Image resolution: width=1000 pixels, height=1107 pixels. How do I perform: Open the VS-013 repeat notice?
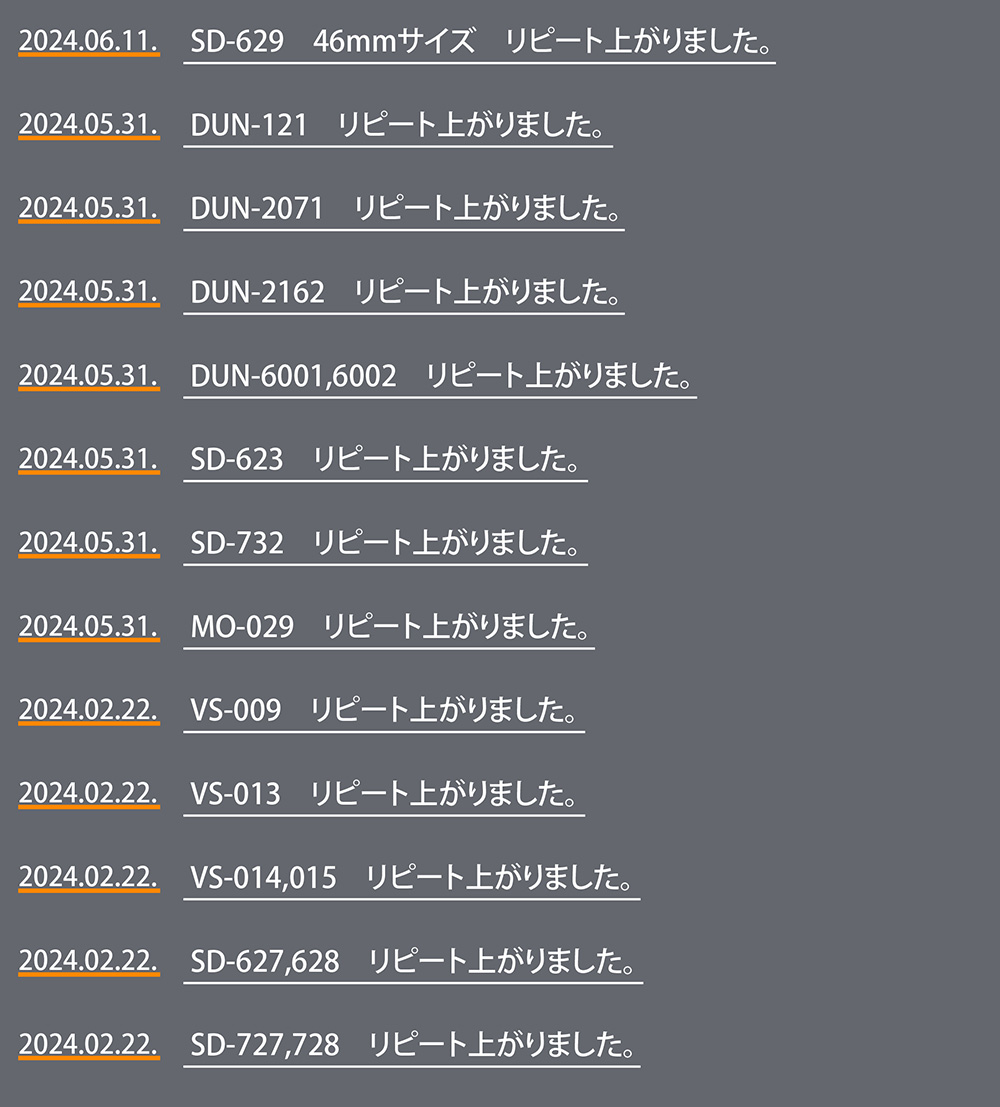point(384,796)
